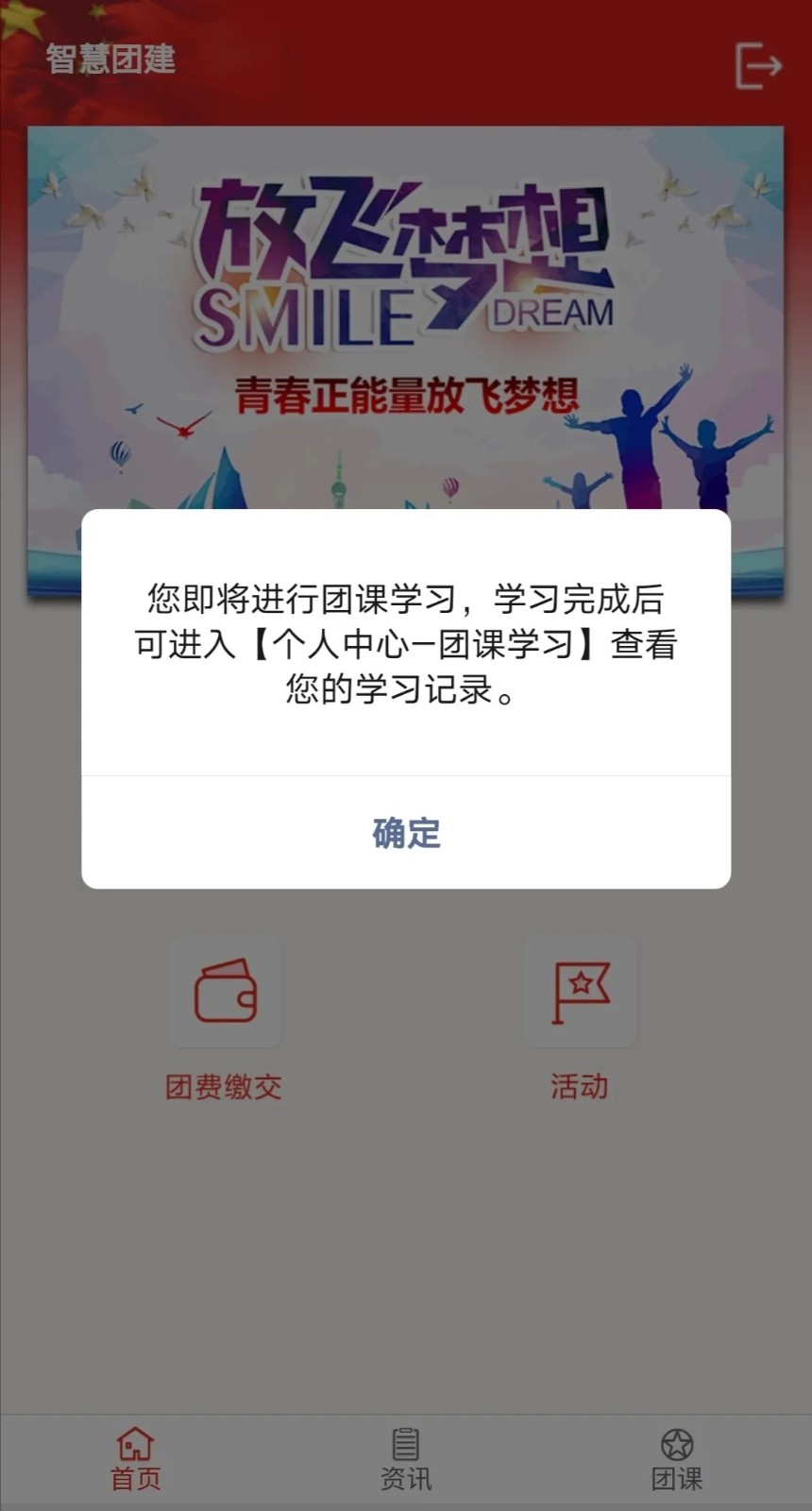Switch to the 团课 tab
The height and width of the screenshot is (1511, 812).
676,1460
